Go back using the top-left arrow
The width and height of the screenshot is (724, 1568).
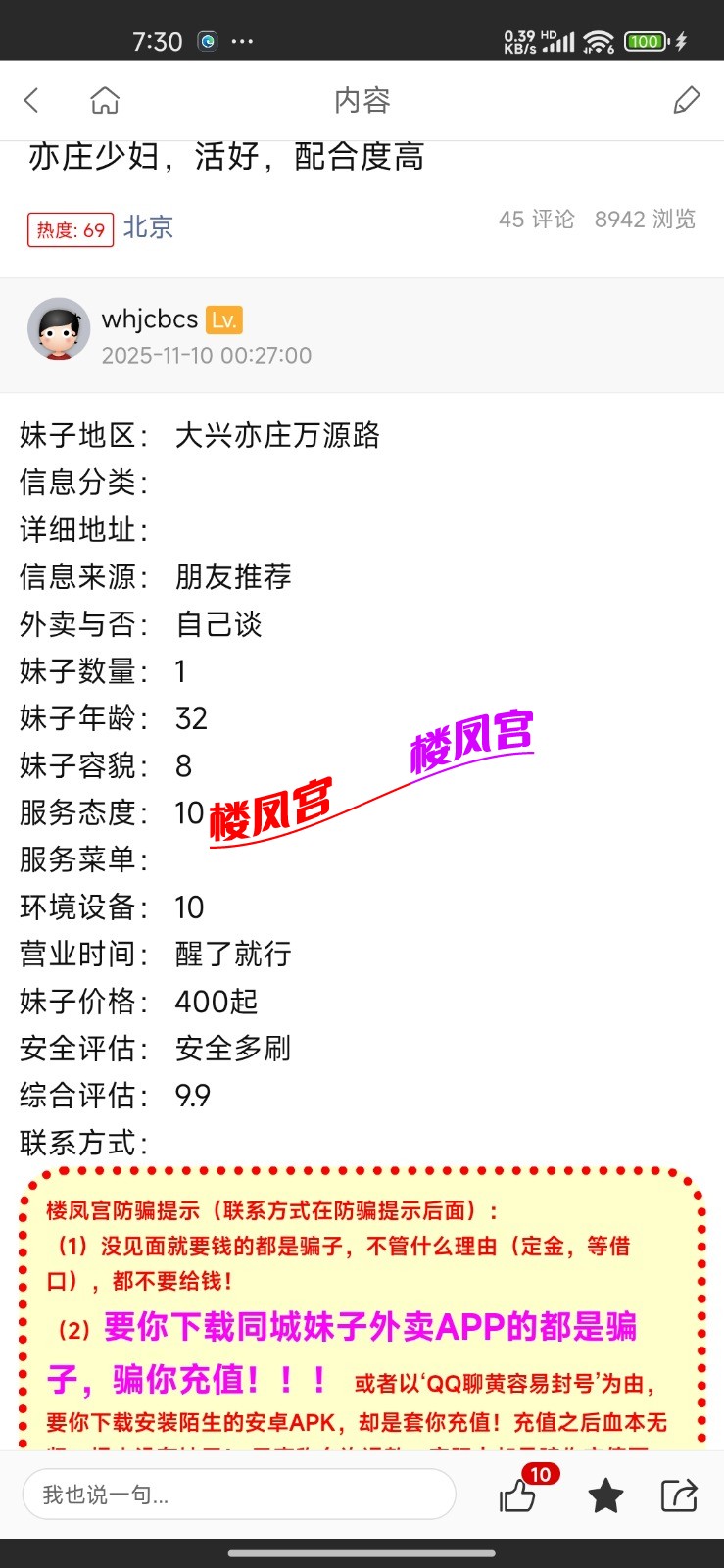click(31, 99)
